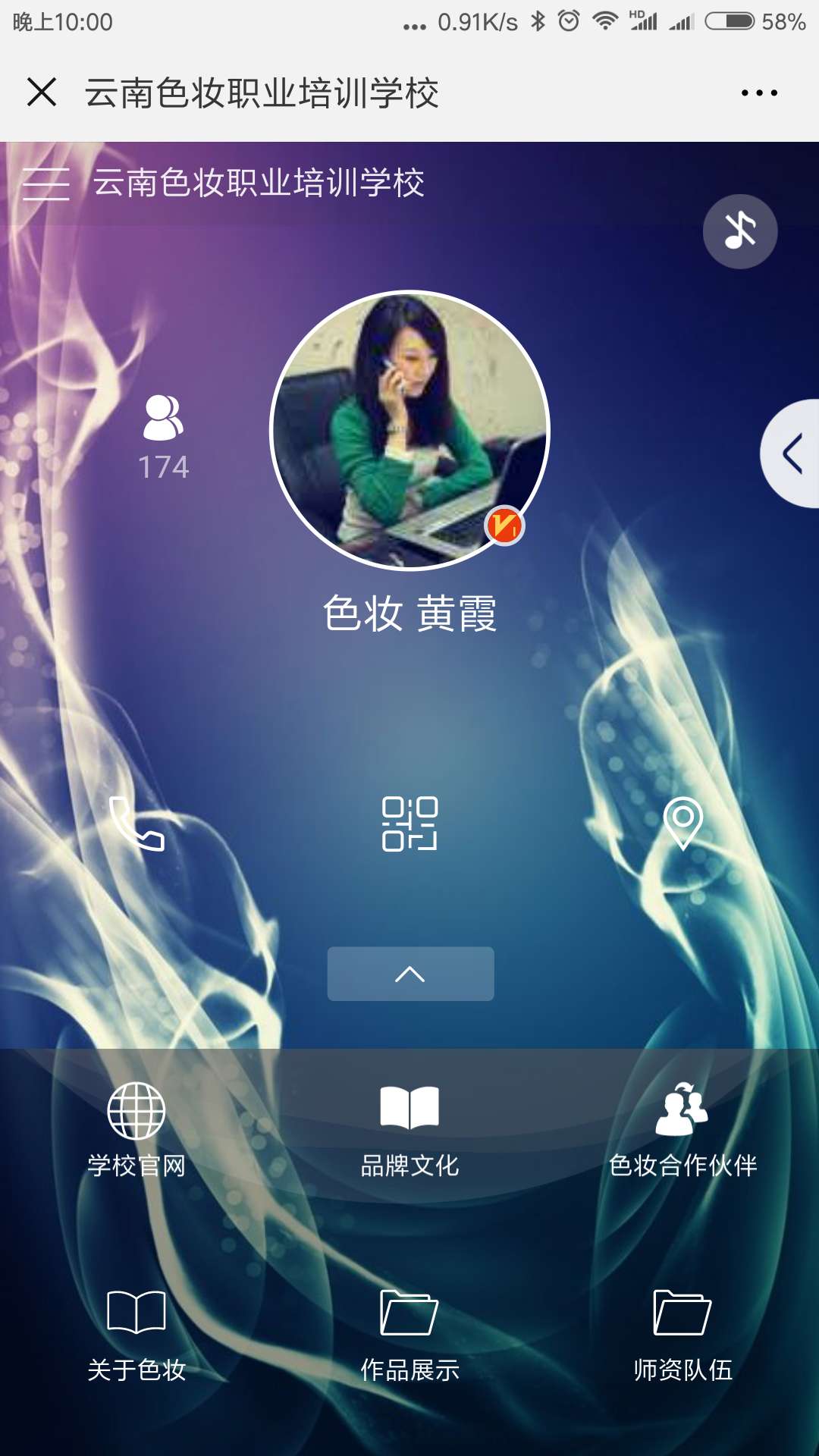Expand the side panel arrow tab
Viewport: 819px width, 1456px height.
click(792, 453)
